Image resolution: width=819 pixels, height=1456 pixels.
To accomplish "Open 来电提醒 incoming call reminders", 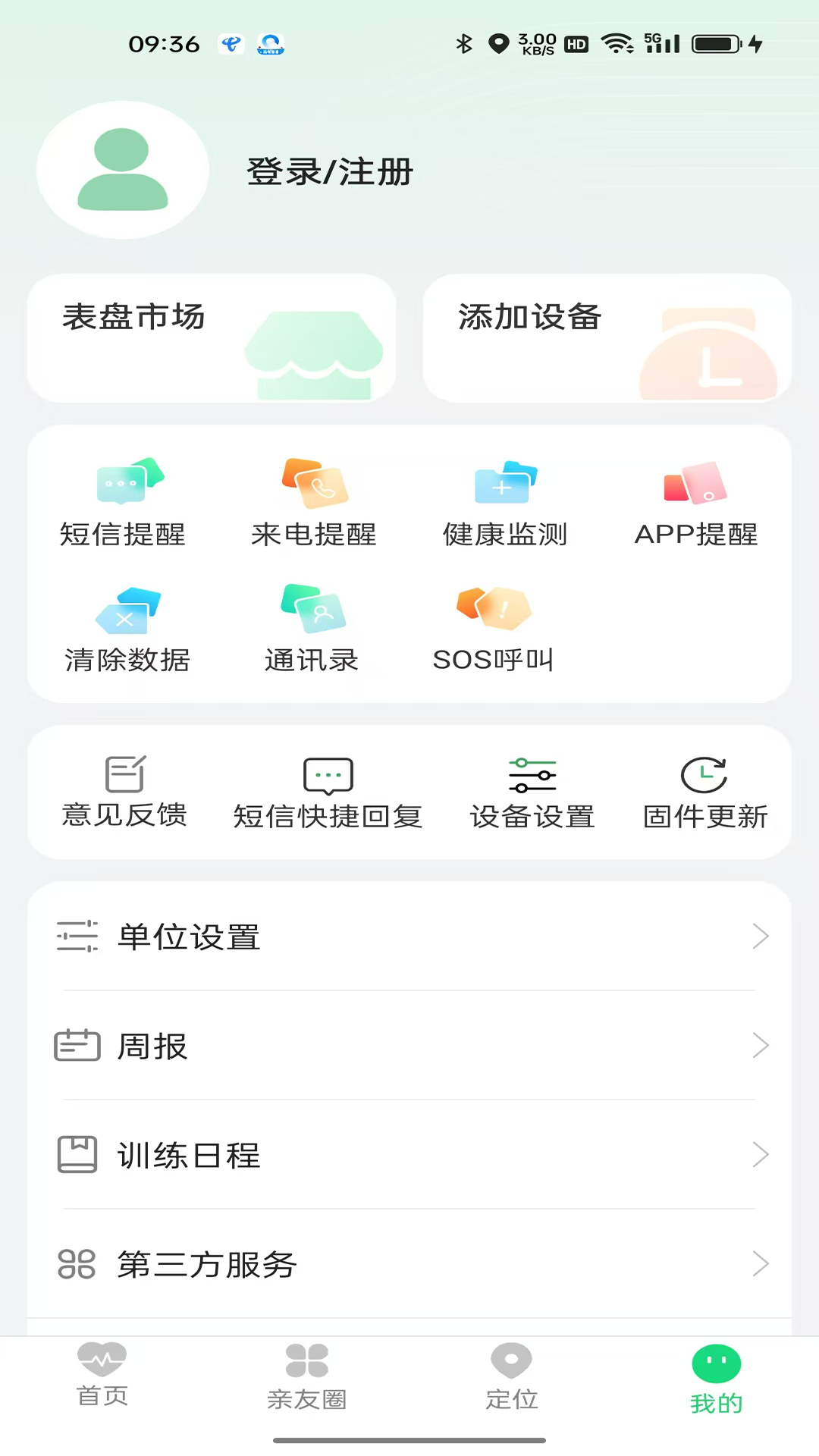I will point(315,500).
